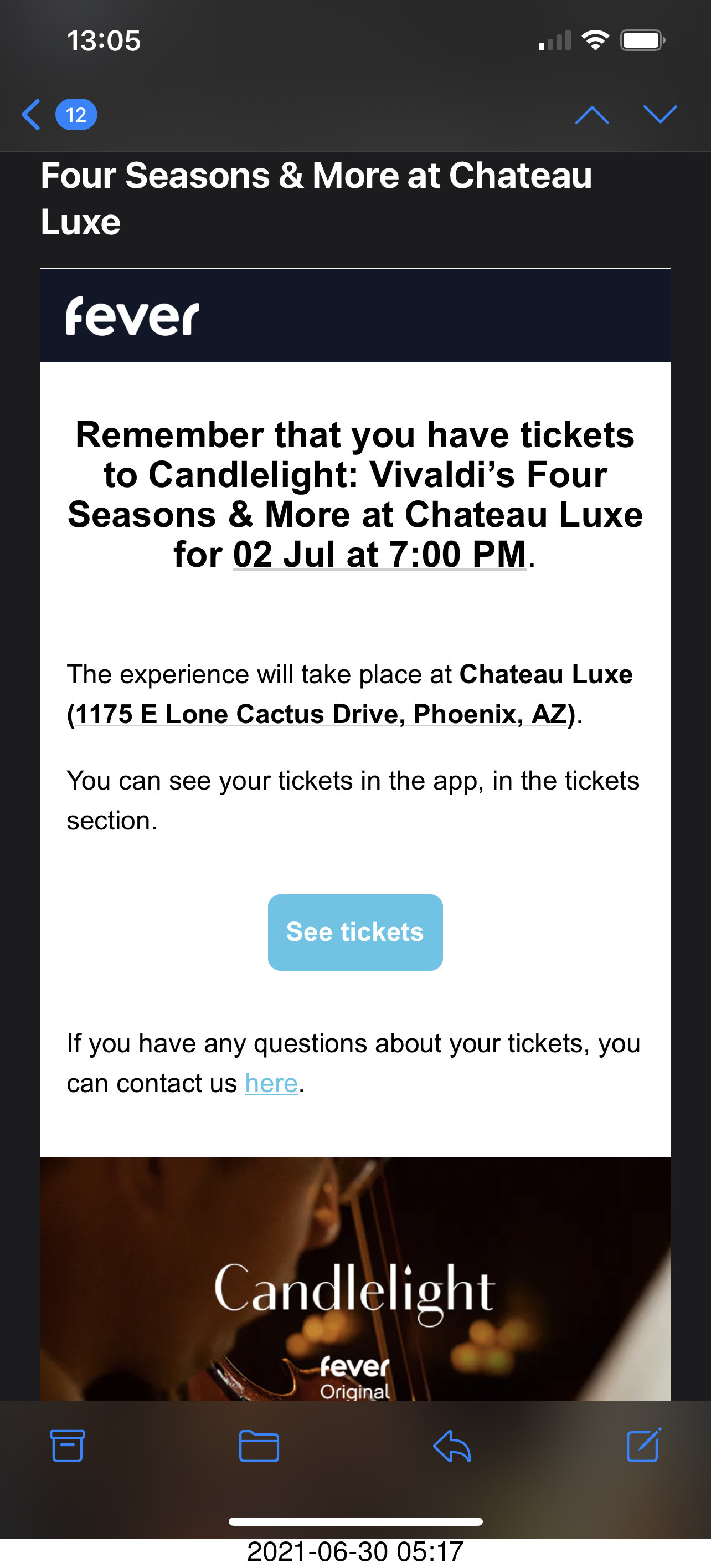Tap the See tickets button
Viewport: 711px width, 1568px height.
pos(355,932)
